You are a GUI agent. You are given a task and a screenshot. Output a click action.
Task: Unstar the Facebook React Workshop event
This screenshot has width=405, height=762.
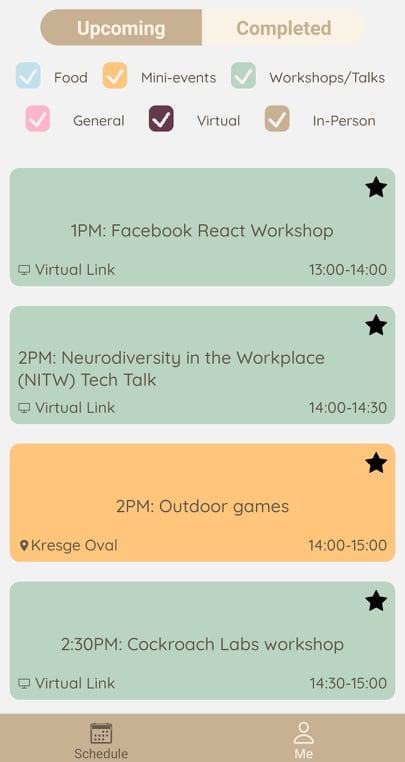point(376,188)
